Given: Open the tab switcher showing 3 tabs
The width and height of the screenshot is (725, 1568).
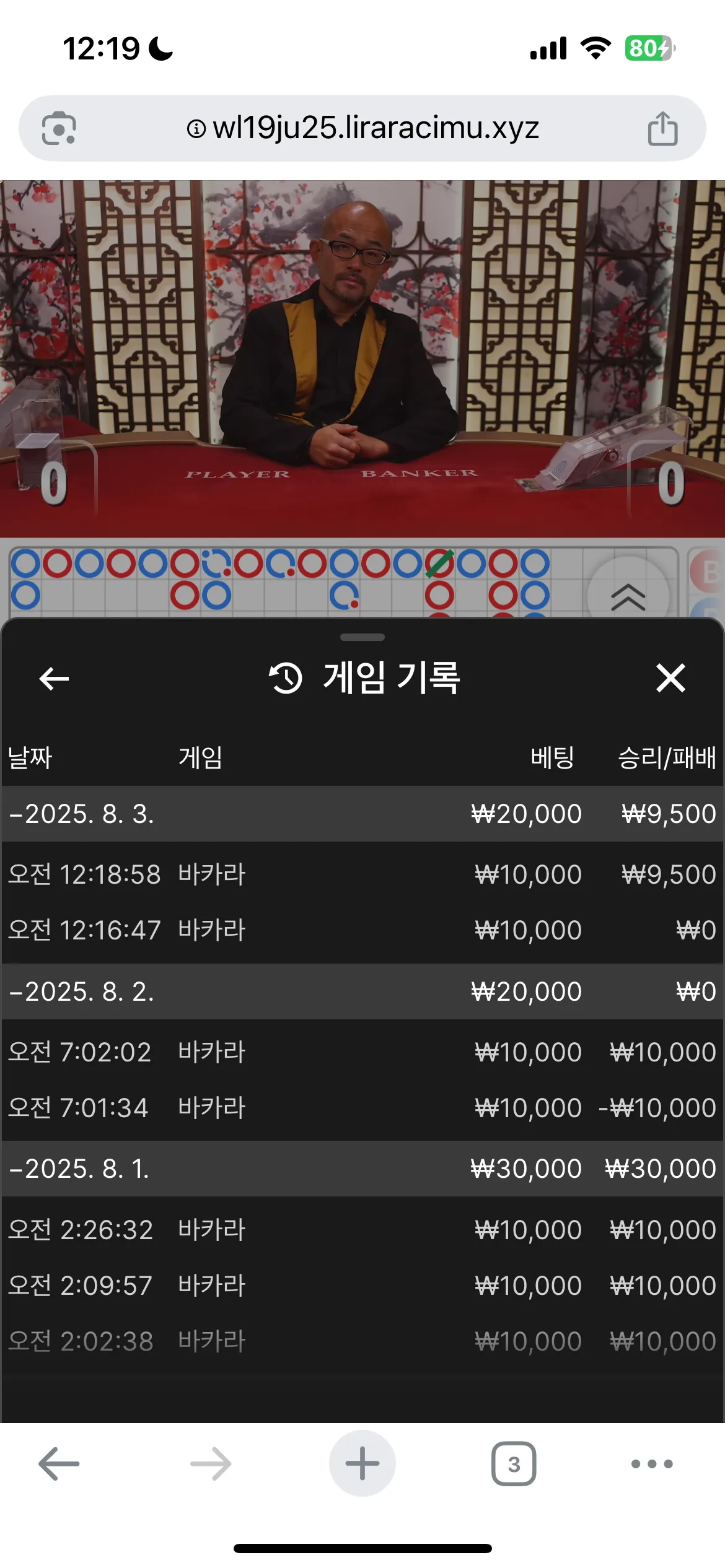Looking at the screenshot, I should pos(514,1464).
